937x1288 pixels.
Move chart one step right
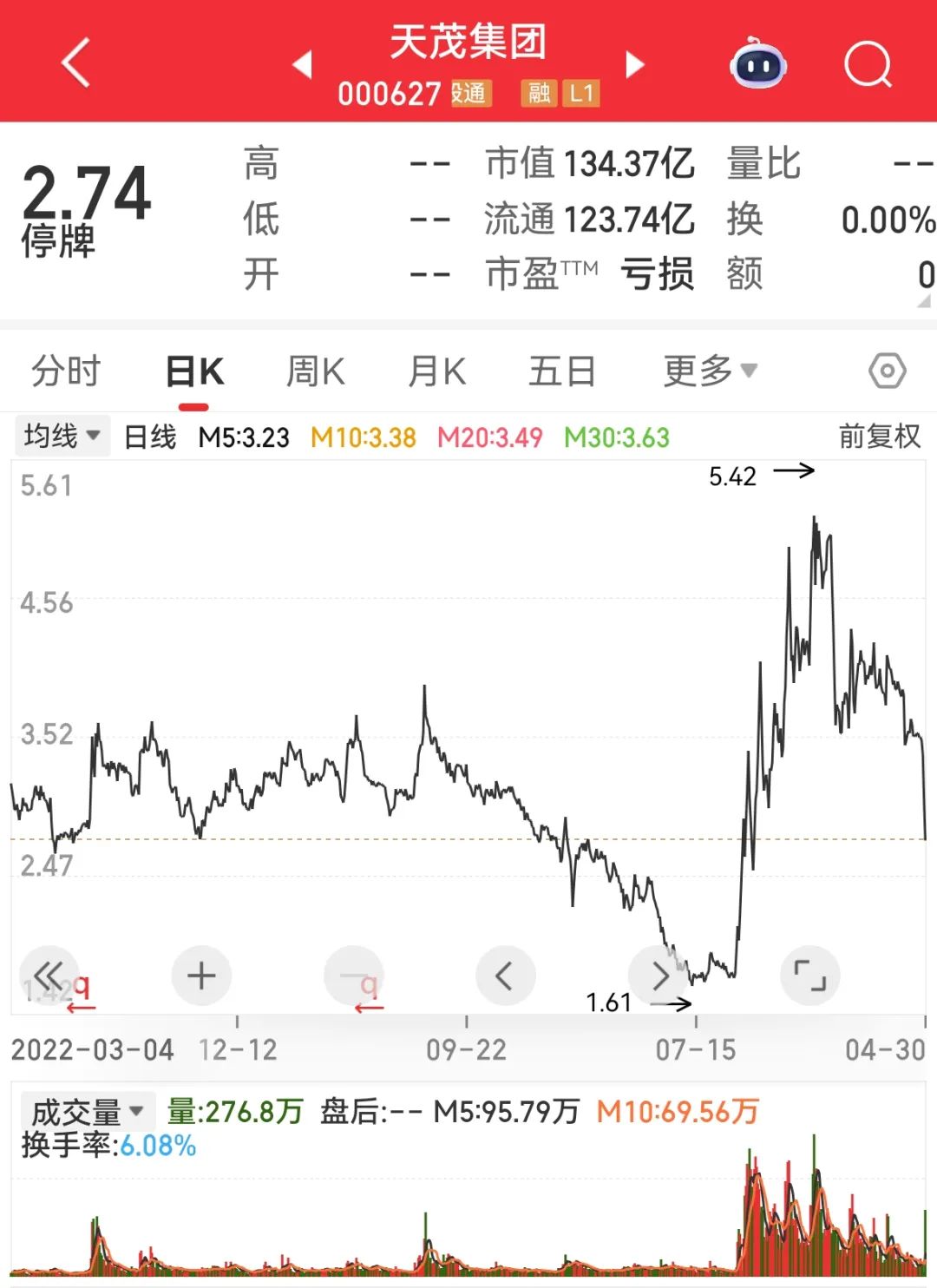(659, 976)
